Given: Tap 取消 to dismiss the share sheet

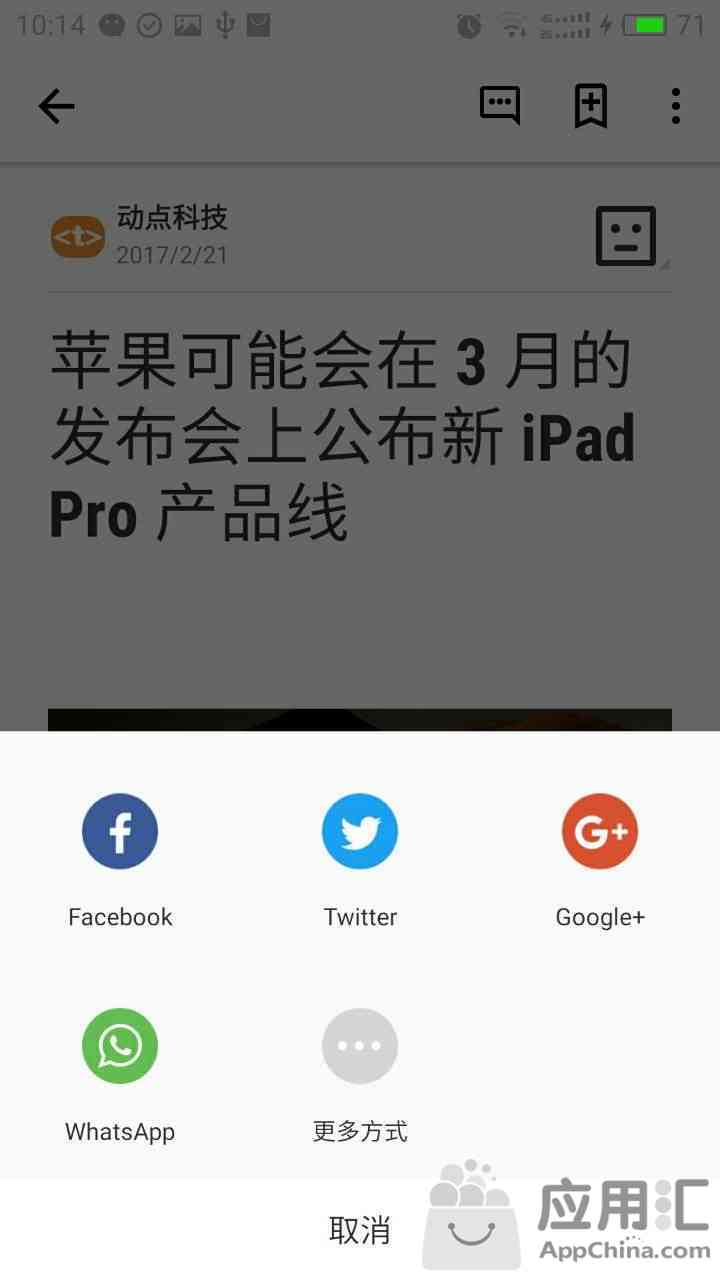Looking at the screenshot, I should pos(360,1230).
